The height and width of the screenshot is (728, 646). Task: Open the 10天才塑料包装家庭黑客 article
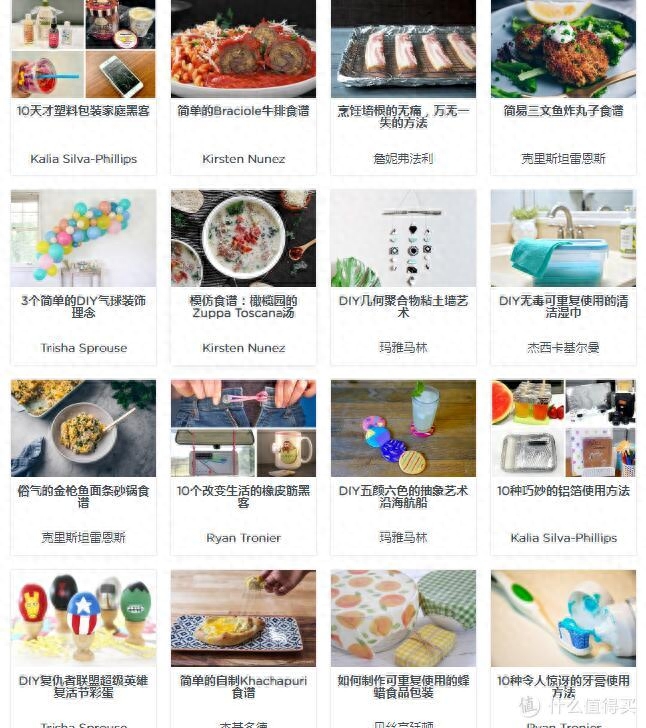tap(83, 111)
